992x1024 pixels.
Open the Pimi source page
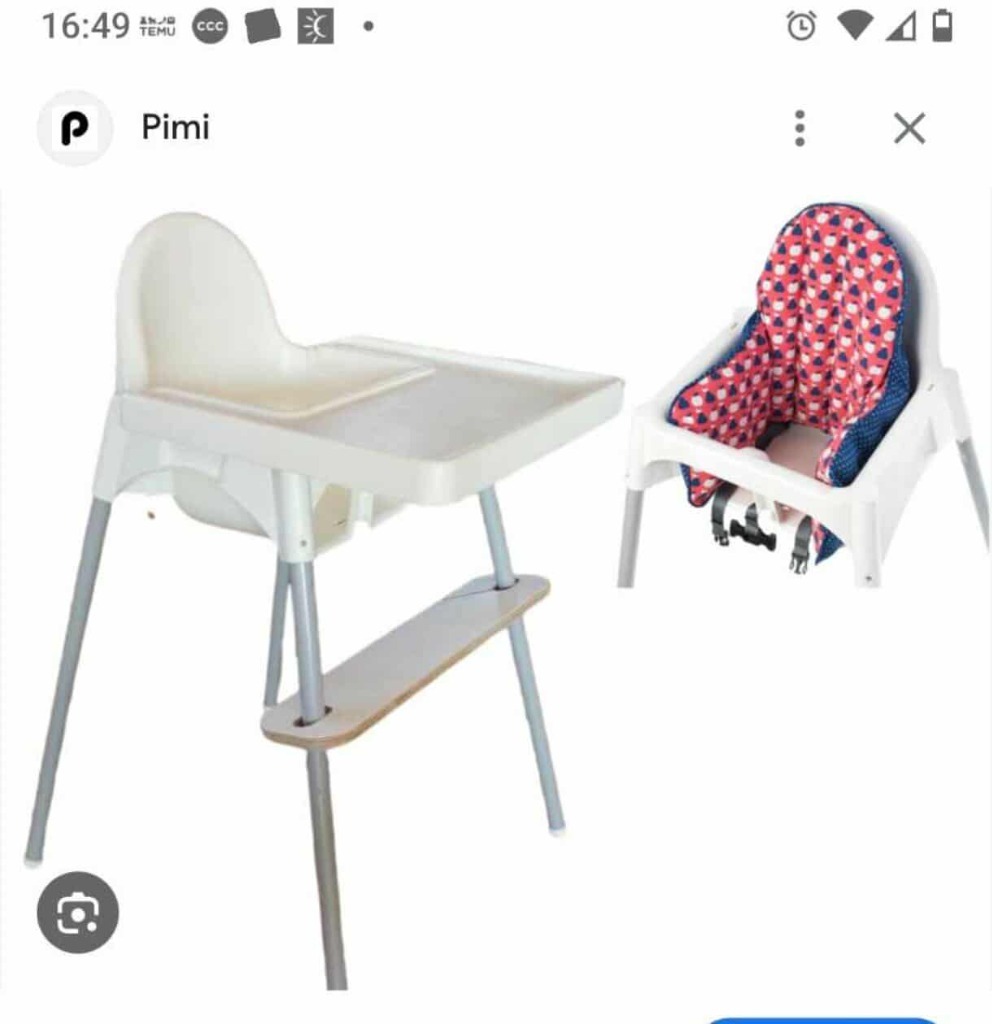click(x=175, y=128)
